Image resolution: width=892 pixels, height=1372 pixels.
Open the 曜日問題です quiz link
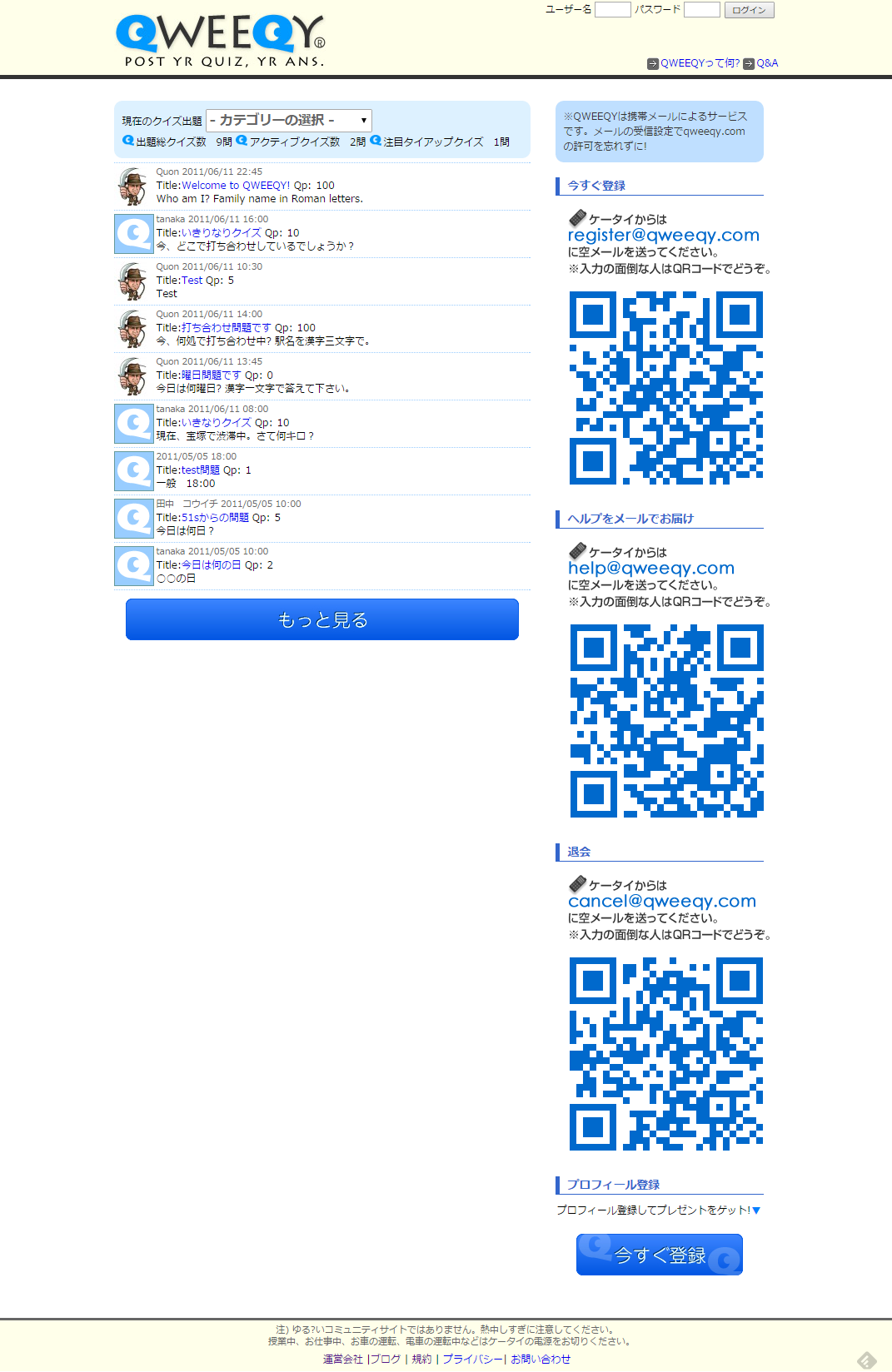211,375
